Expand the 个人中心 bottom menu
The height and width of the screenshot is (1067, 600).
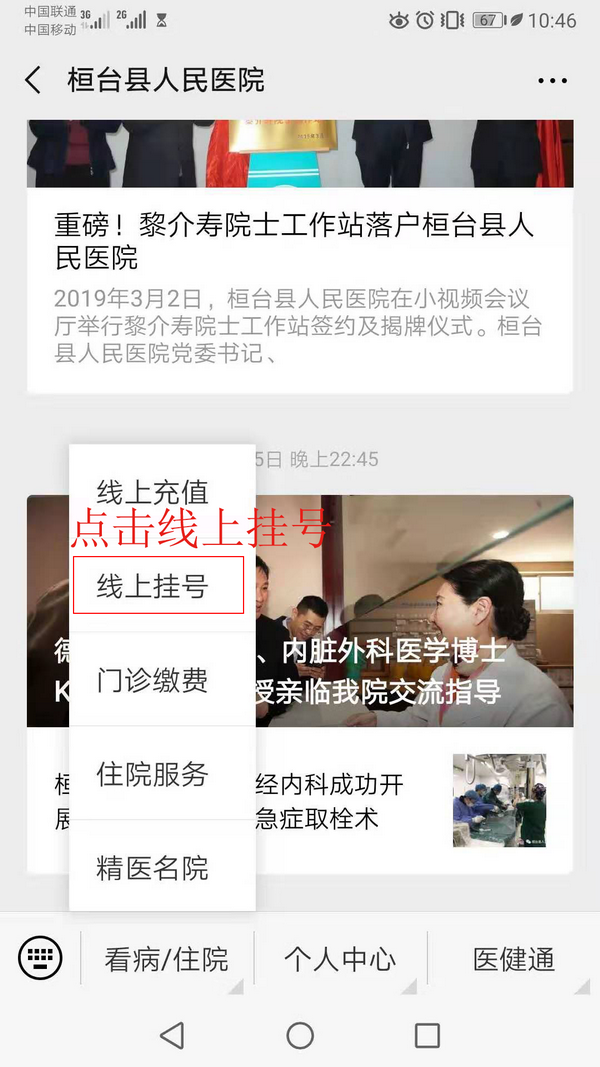340,960
